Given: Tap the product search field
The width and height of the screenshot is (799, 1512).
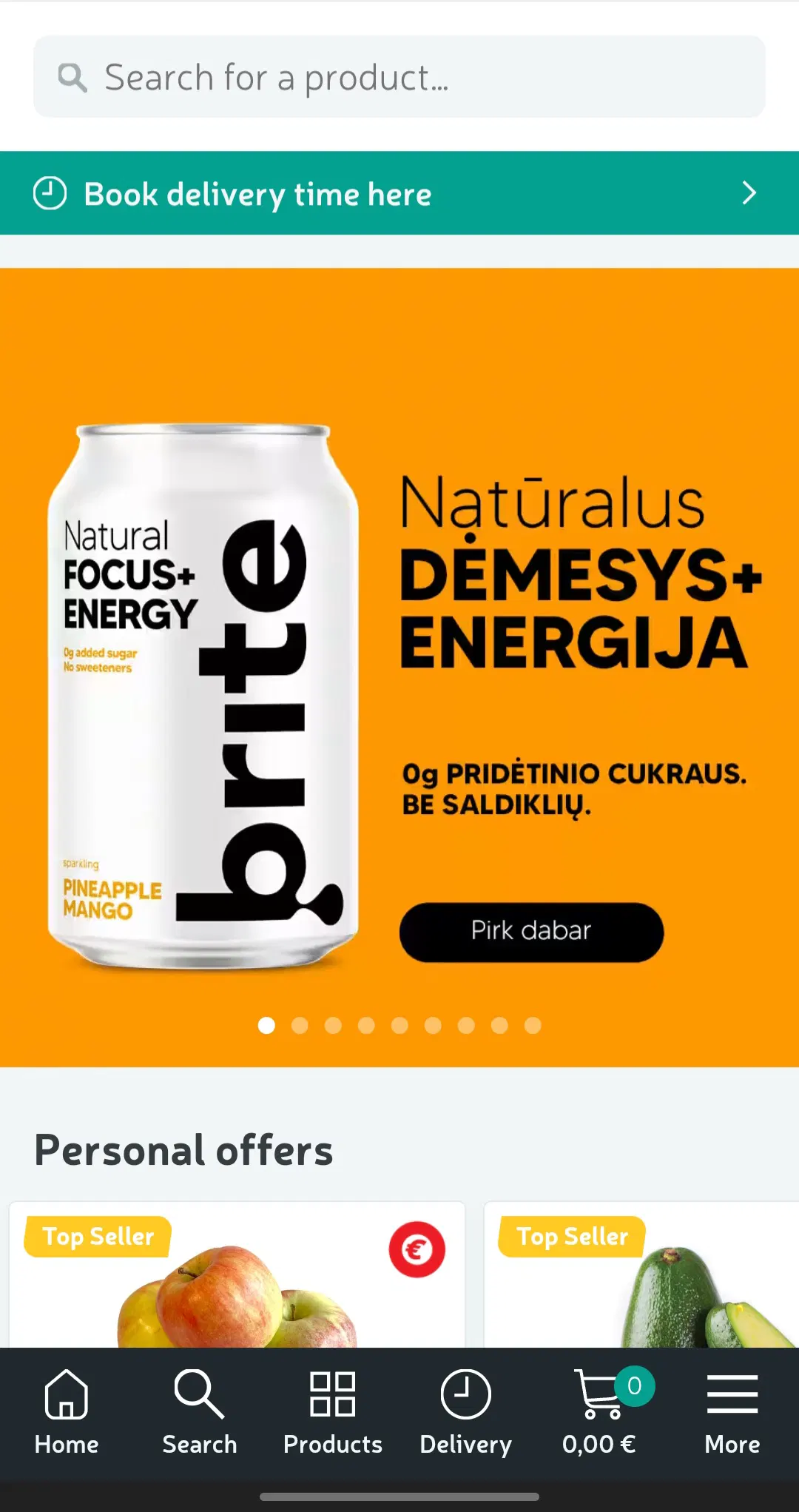Looking at the screenshot, I should 399,76.
